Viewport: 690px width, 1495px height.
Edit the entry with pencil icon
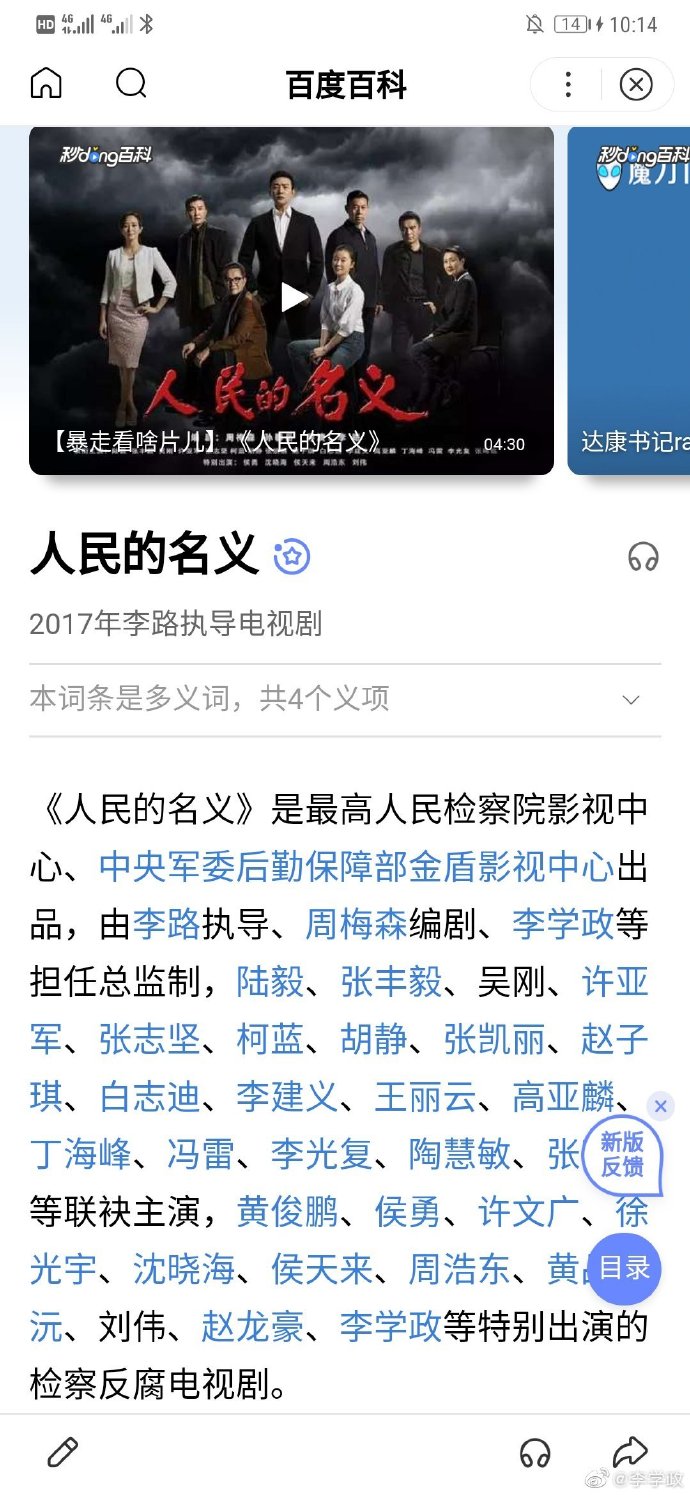coord(63,1452)
